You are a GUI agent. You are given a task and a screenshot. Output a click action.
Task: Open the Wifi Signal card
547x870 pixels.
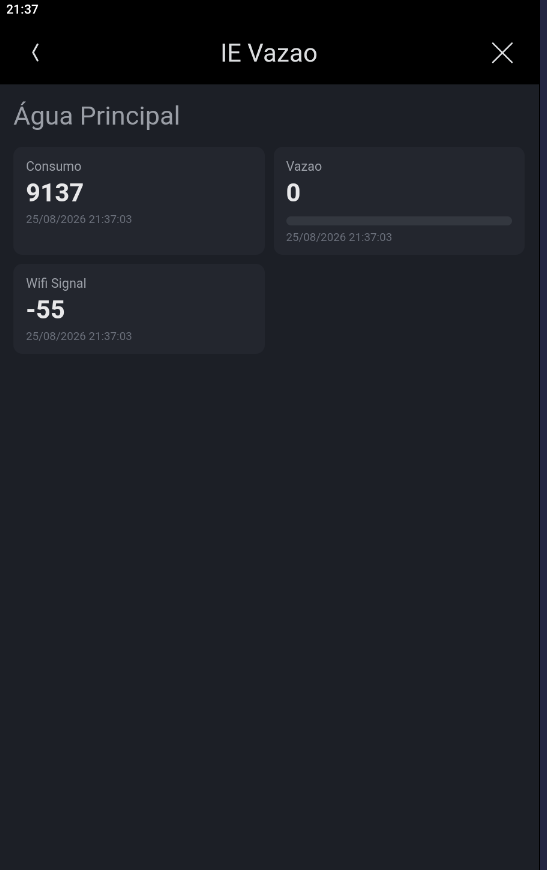[x=139, y=309]
